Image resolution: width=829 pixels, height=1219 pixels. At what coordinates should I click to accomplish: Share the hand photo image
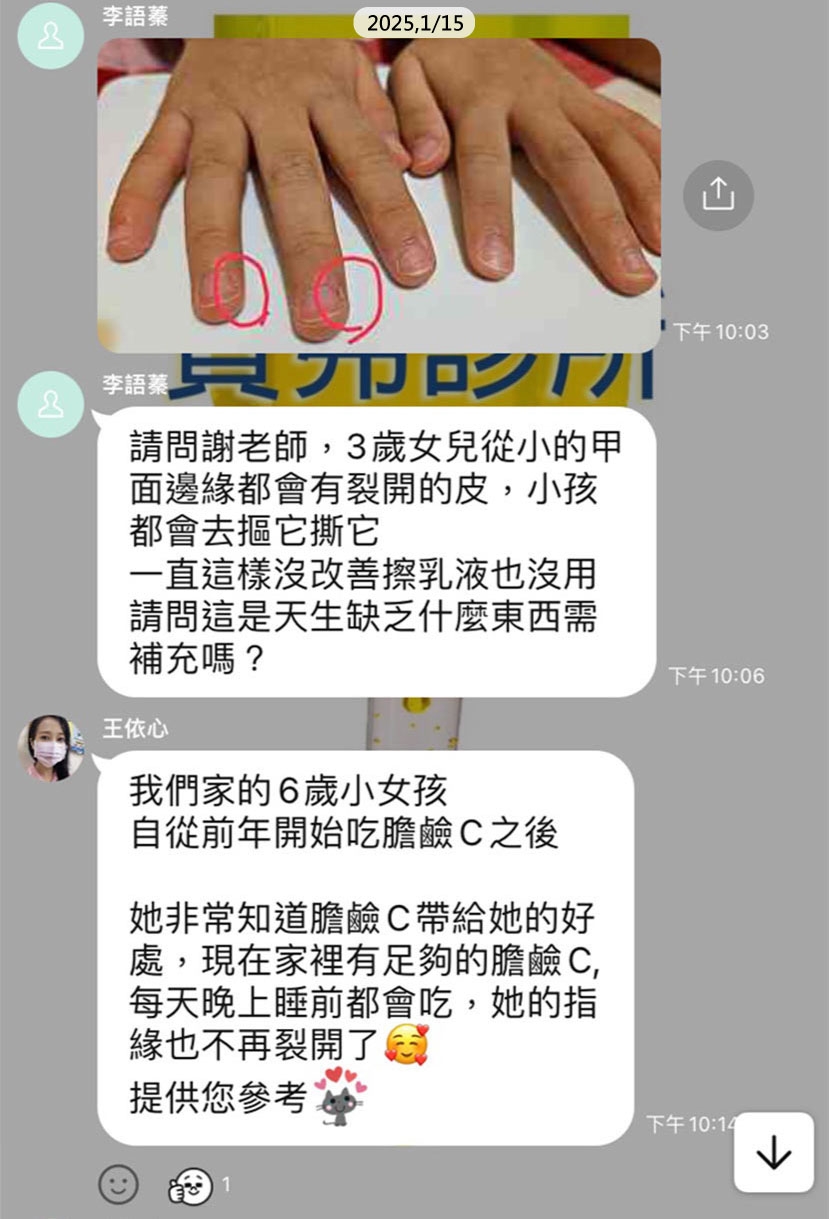[x=717, y=195]
